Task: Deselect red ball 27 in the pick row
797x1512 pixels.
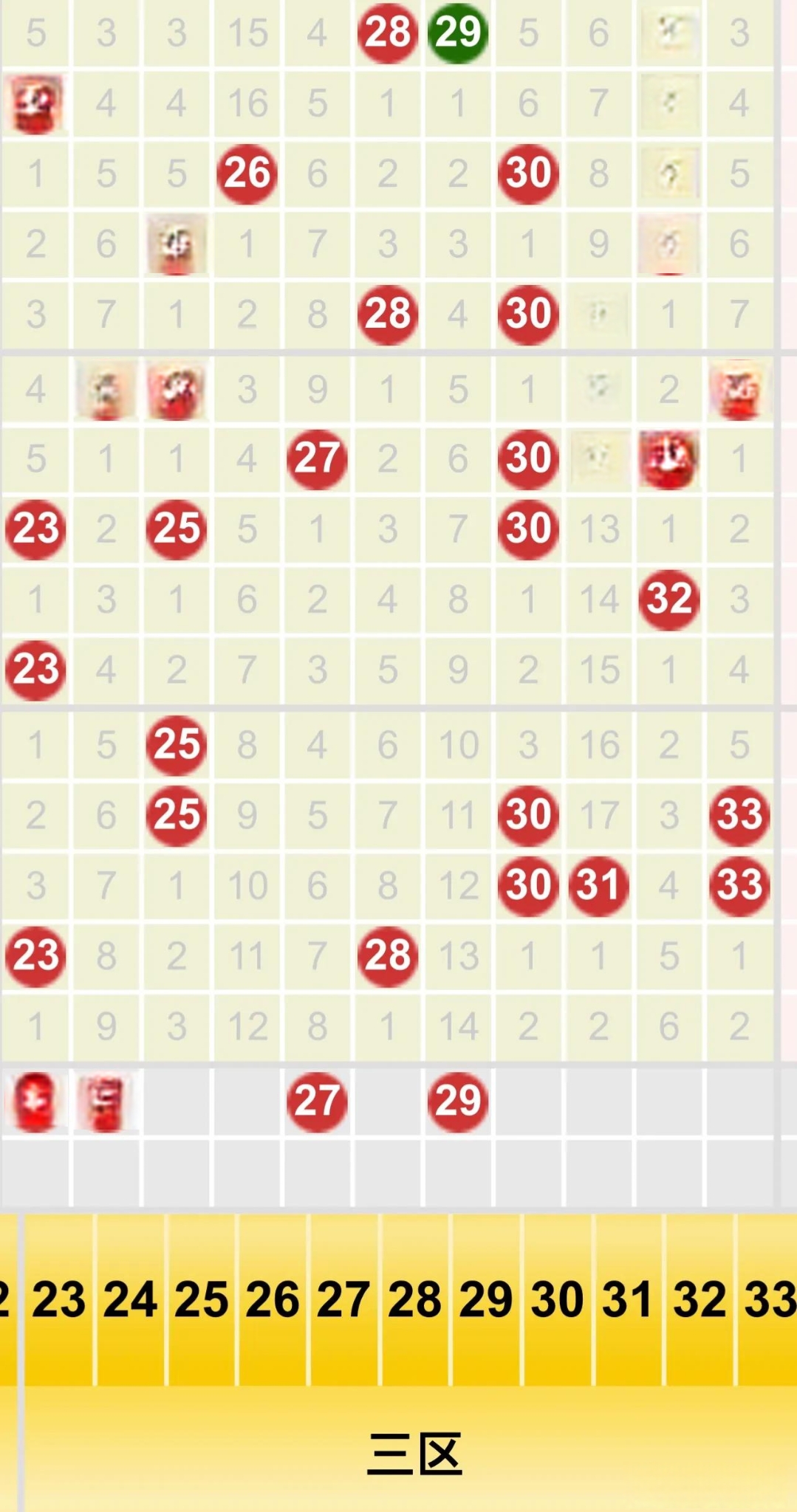Action: [x=317, y=1102]
